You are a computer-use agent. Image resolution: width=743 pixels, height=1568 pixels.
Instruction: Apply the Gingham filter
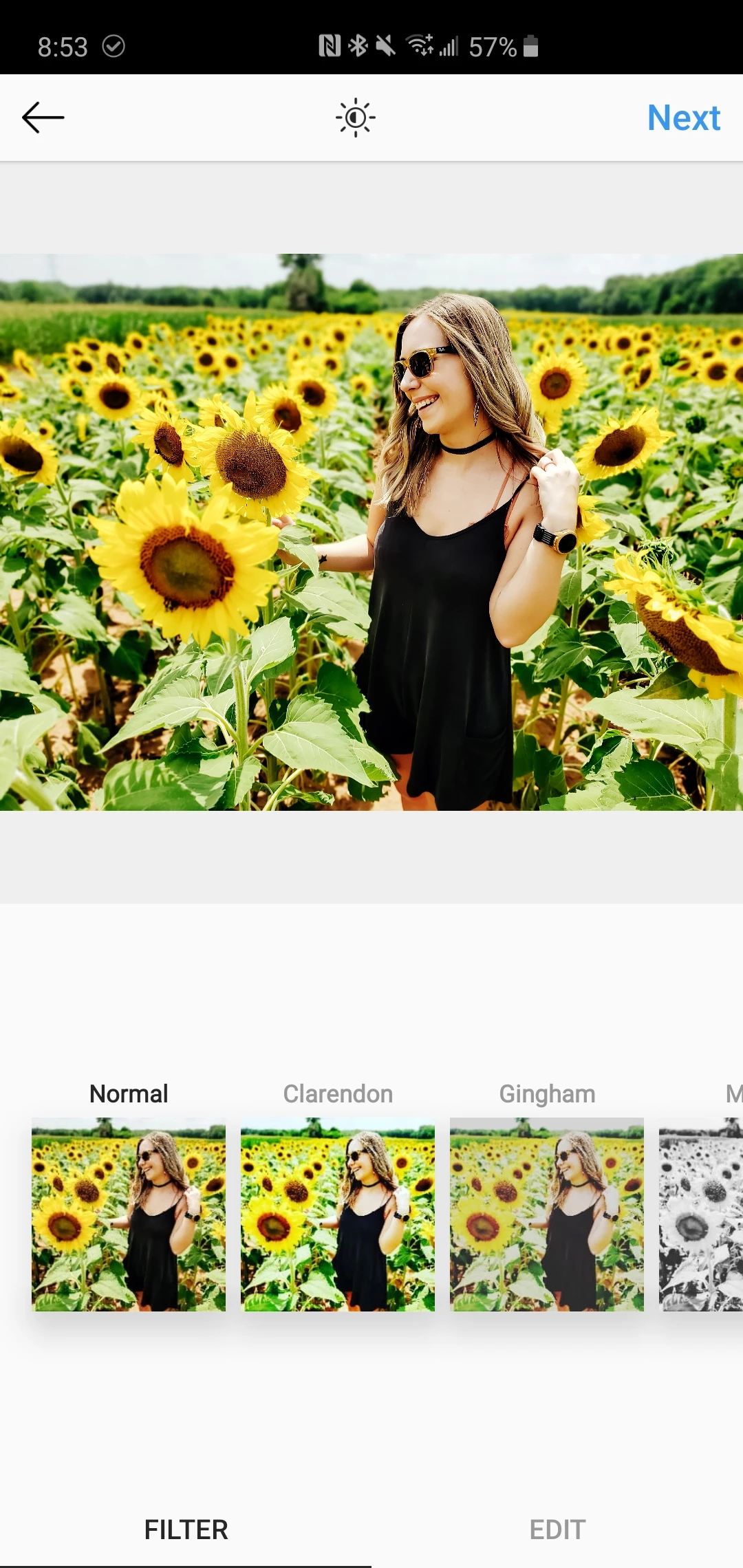(547, 1214)
